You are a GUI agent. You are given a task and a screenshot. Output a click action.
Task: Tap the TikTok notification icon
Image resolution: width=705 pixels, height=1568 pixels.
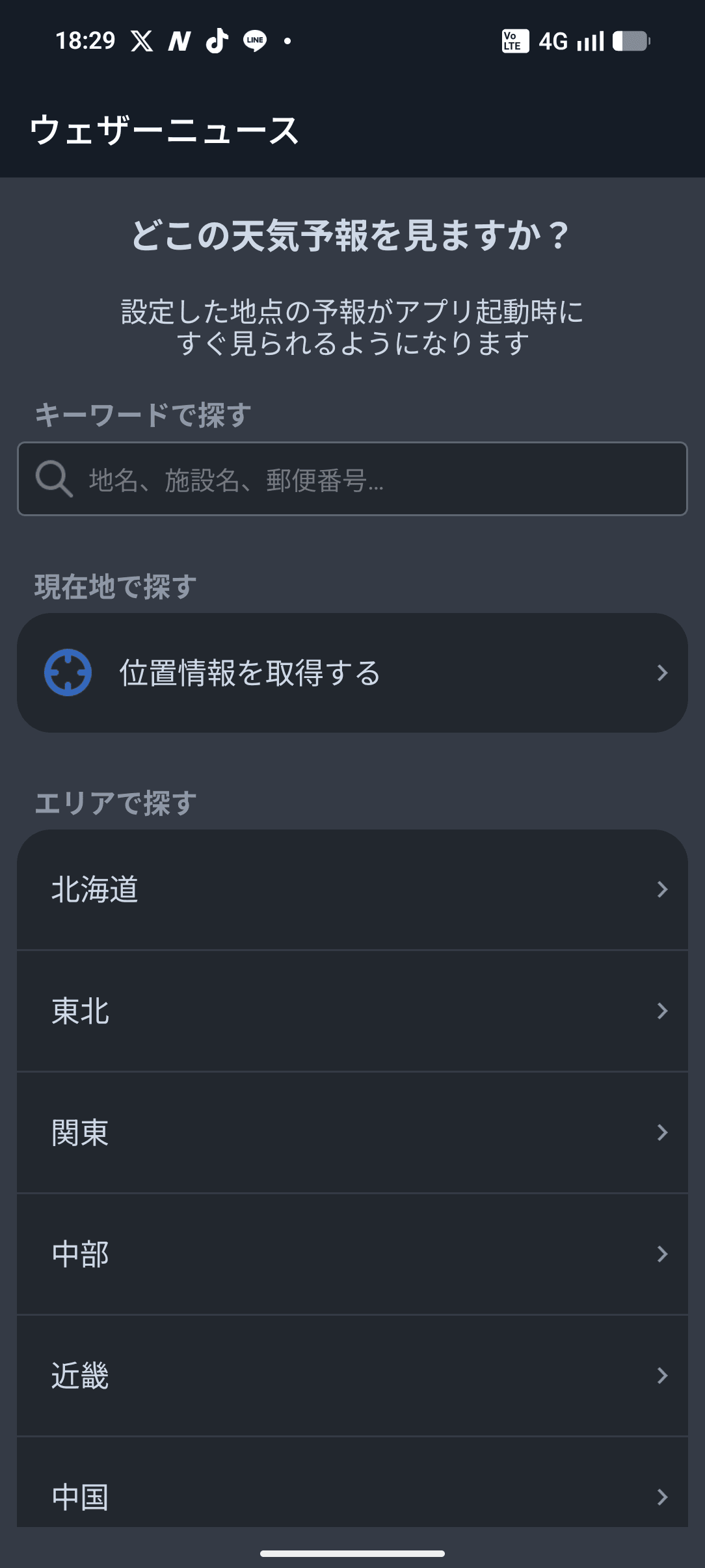click(217, 41)
